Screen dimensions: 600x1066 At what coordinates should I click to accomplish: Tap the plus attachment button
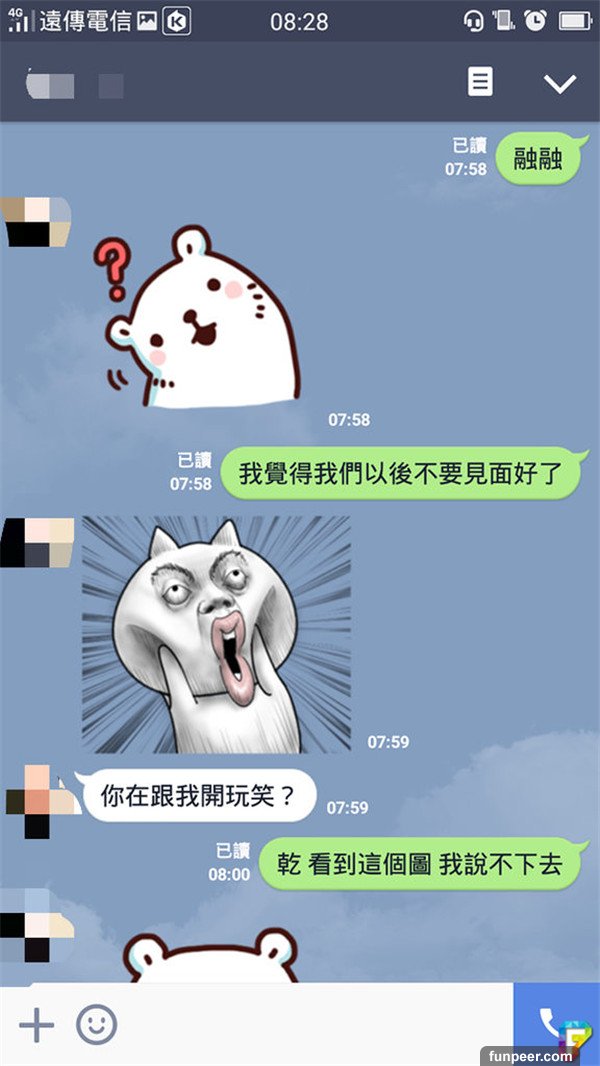37,1025
